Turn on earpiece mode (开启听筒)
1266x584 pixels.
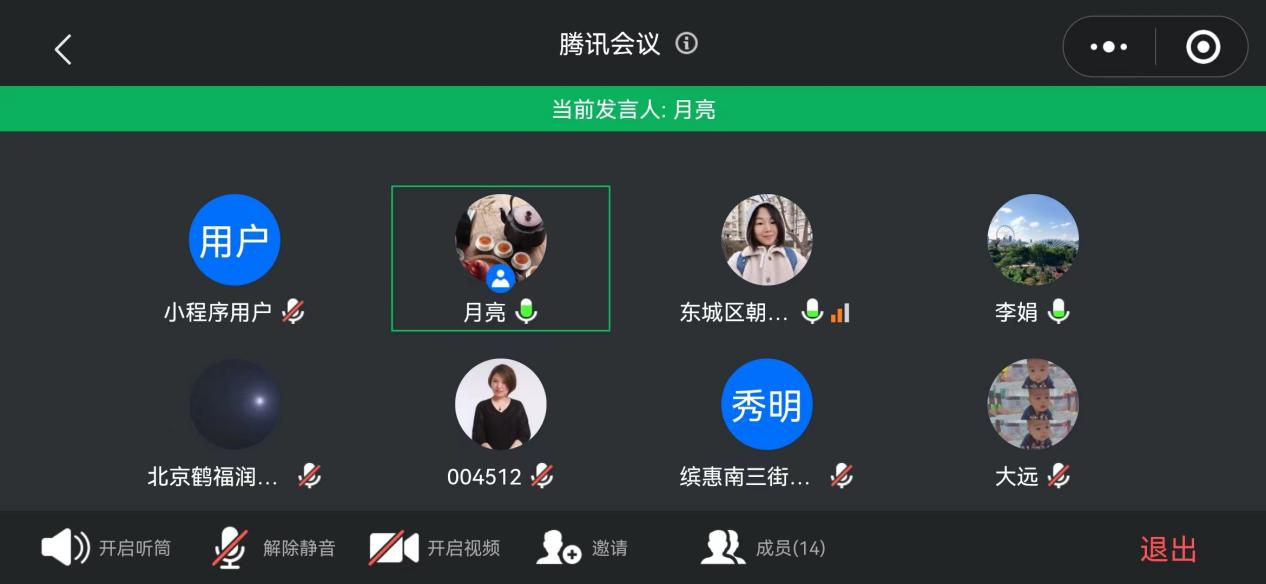[x=106, y=548]
